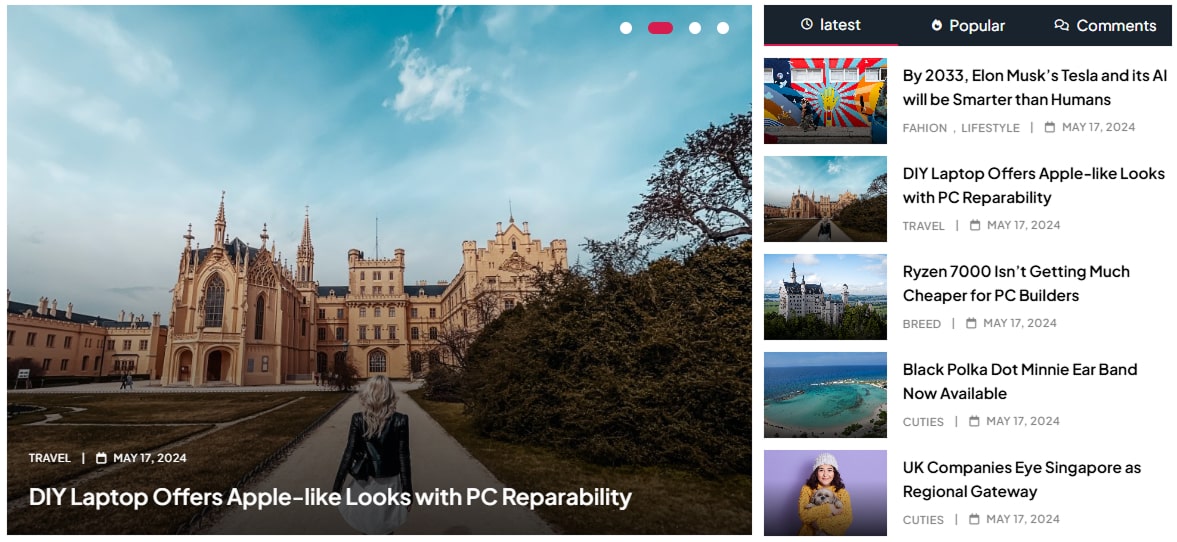Open the FAHION category link

click(924, 128)
